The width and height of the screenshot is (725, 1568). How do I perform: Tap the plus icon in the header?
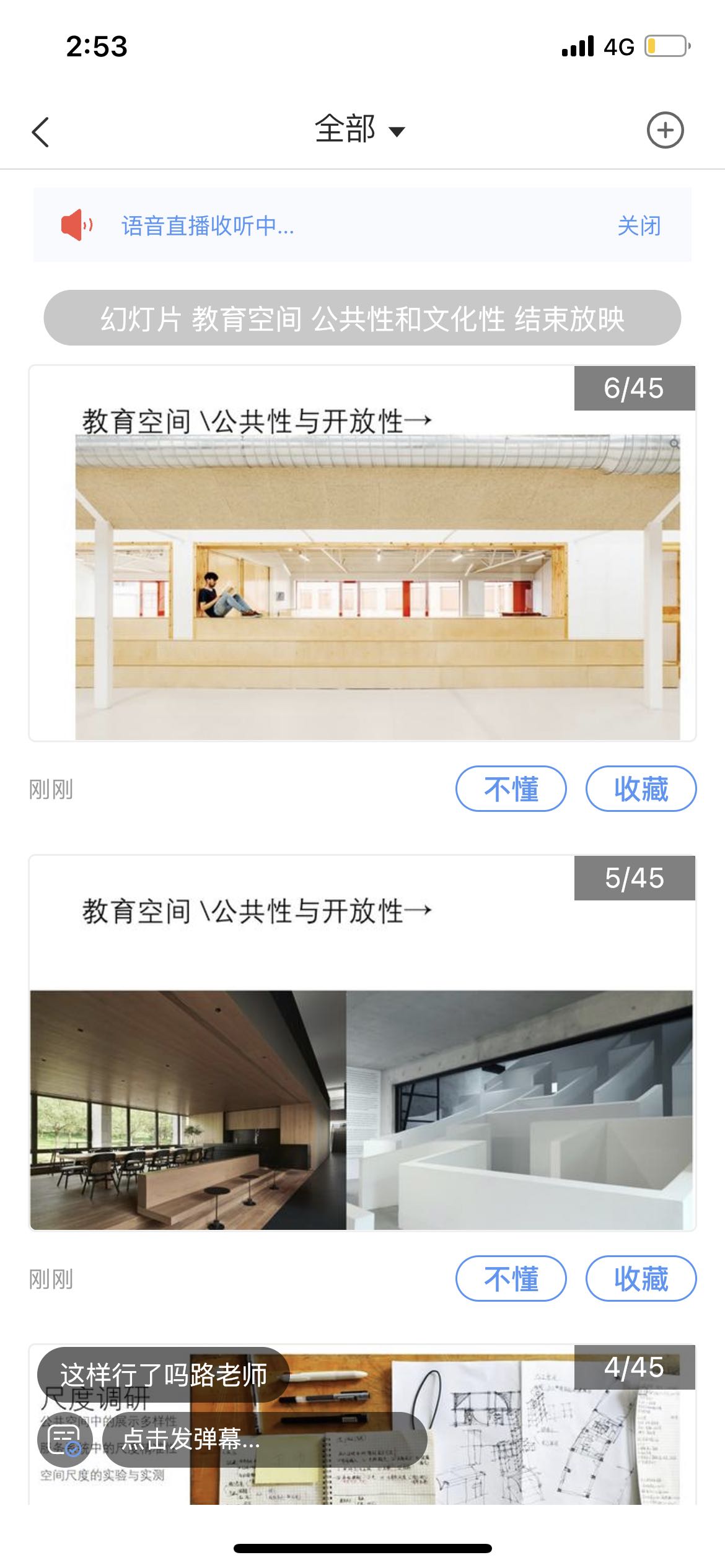[665, 131]
